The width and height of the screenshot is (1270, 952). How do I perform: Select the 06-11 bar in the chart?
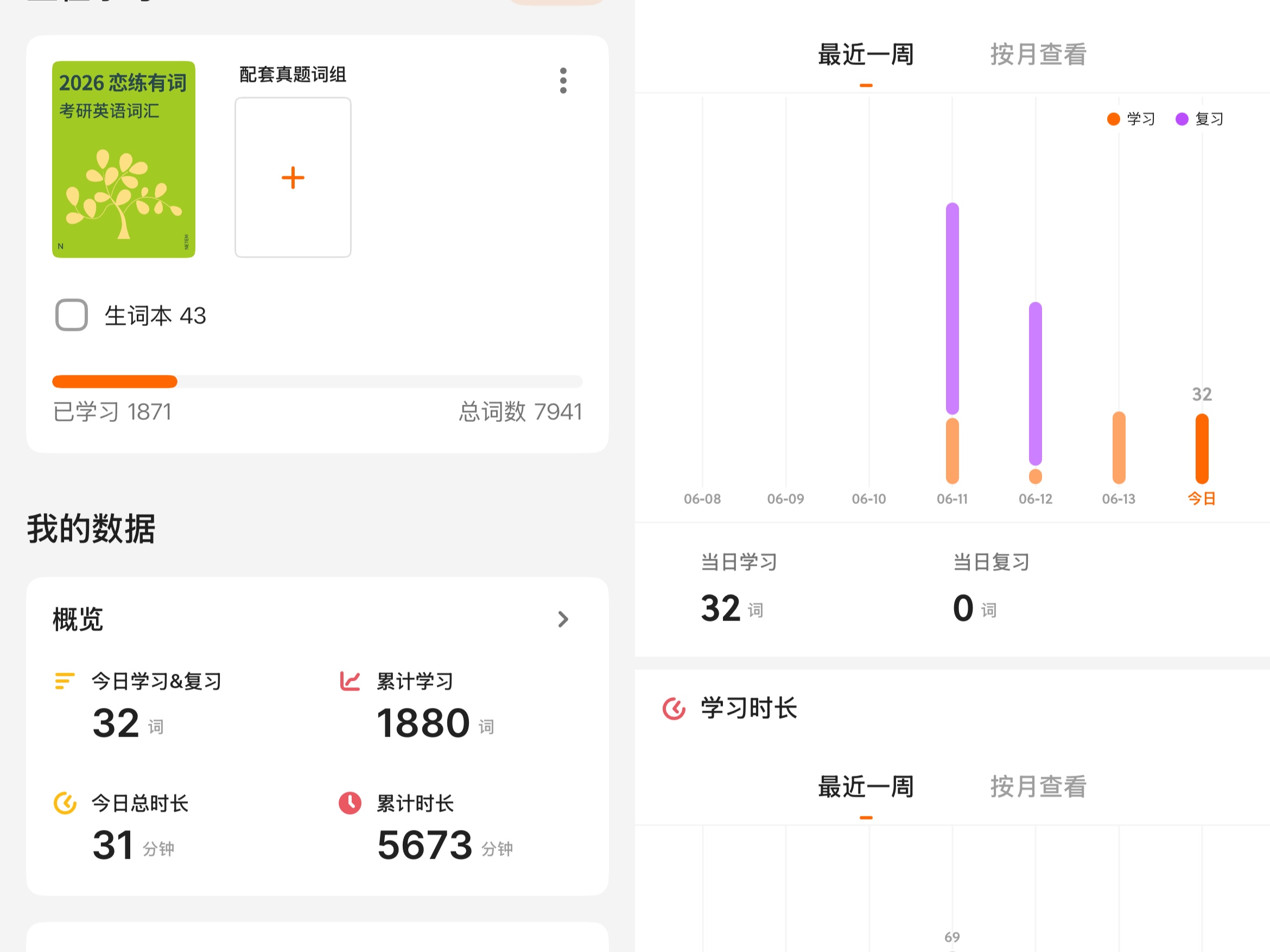952,343
